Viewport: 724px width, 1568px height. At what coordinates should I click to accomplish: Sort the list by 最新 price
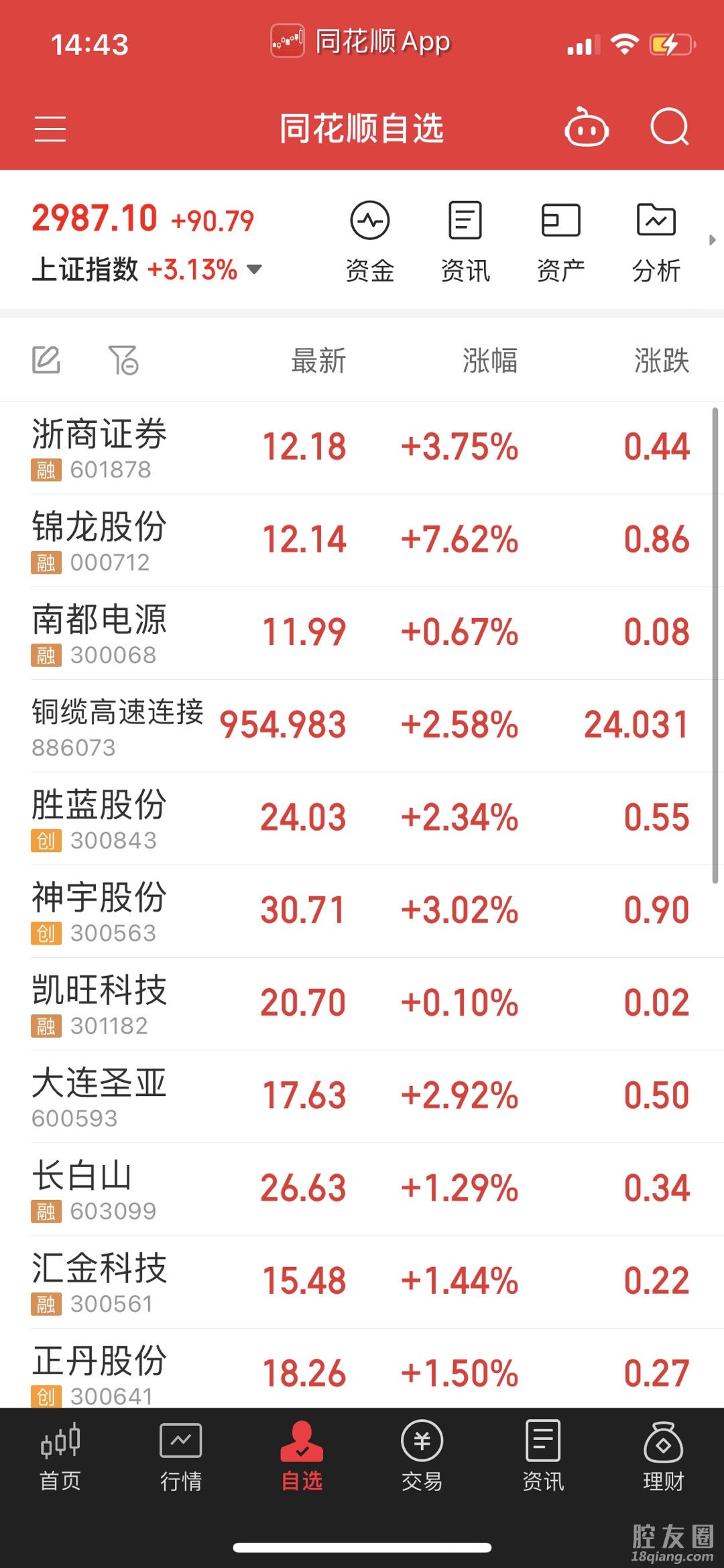point(318,361)
